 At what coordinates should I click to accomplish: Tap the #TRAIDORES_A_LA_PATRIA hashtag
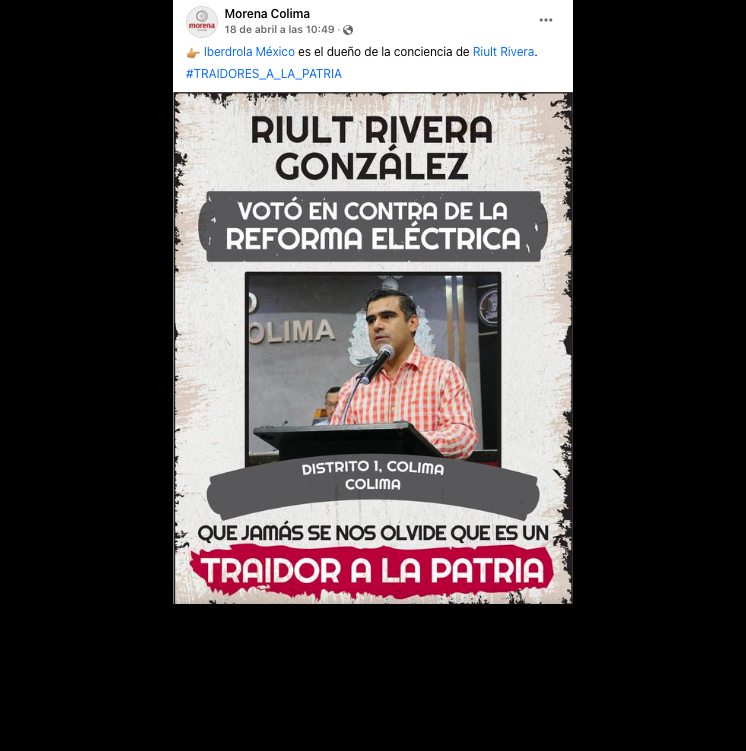coord(264,73)
